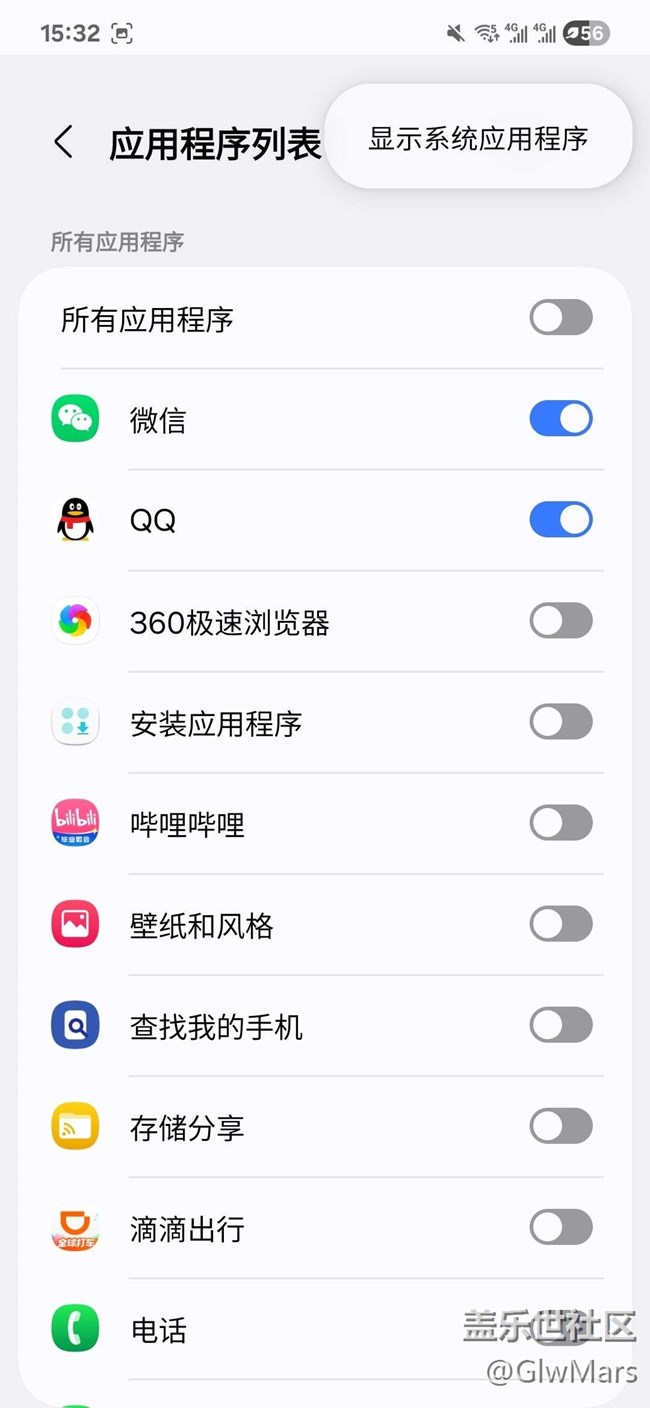Enable the 壁纸和风格 switch

pyautogui.click(x=560, y=924)
